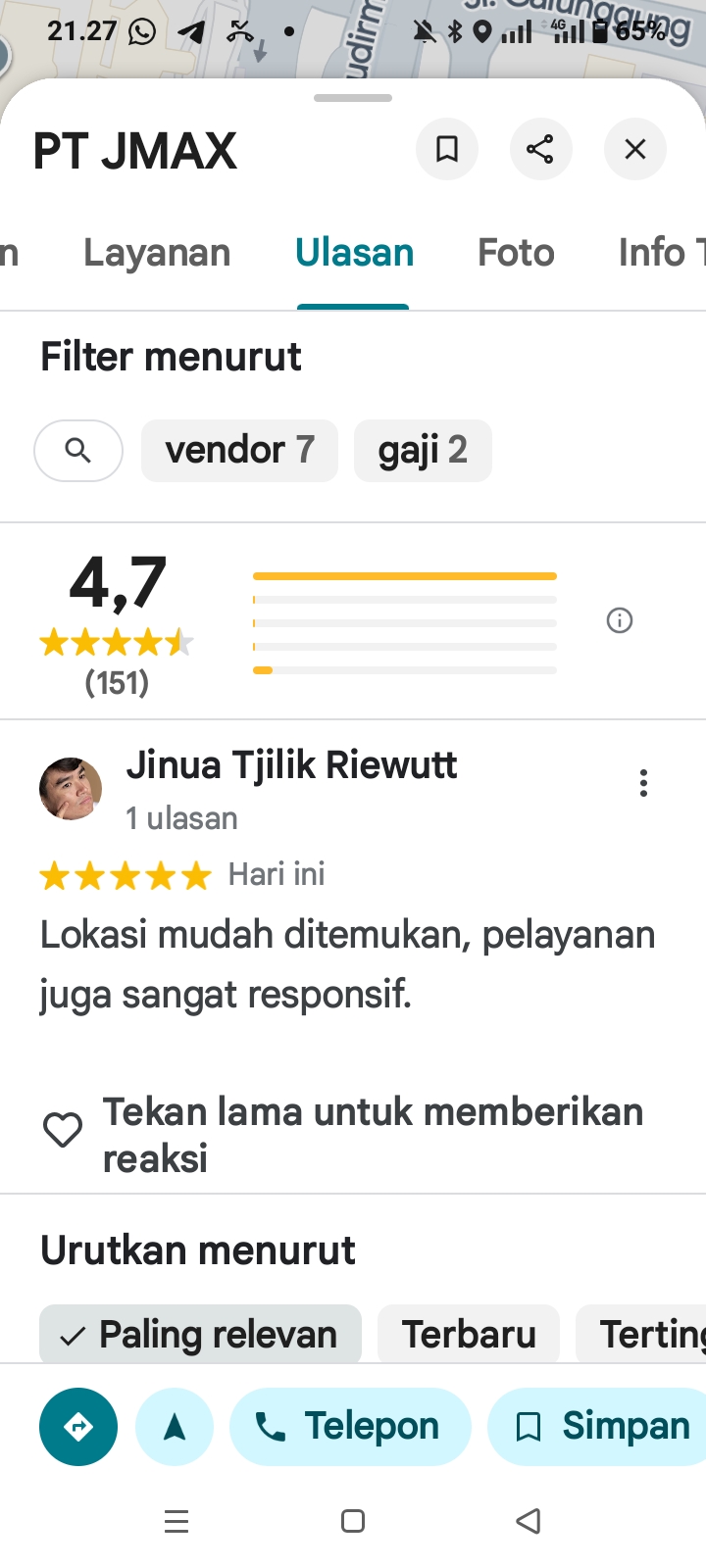The height and width of the screenshot is (1568, 706).
Task: Start navigation with the arrow button
Action: pyautogui.click(x=175, y=1427)
